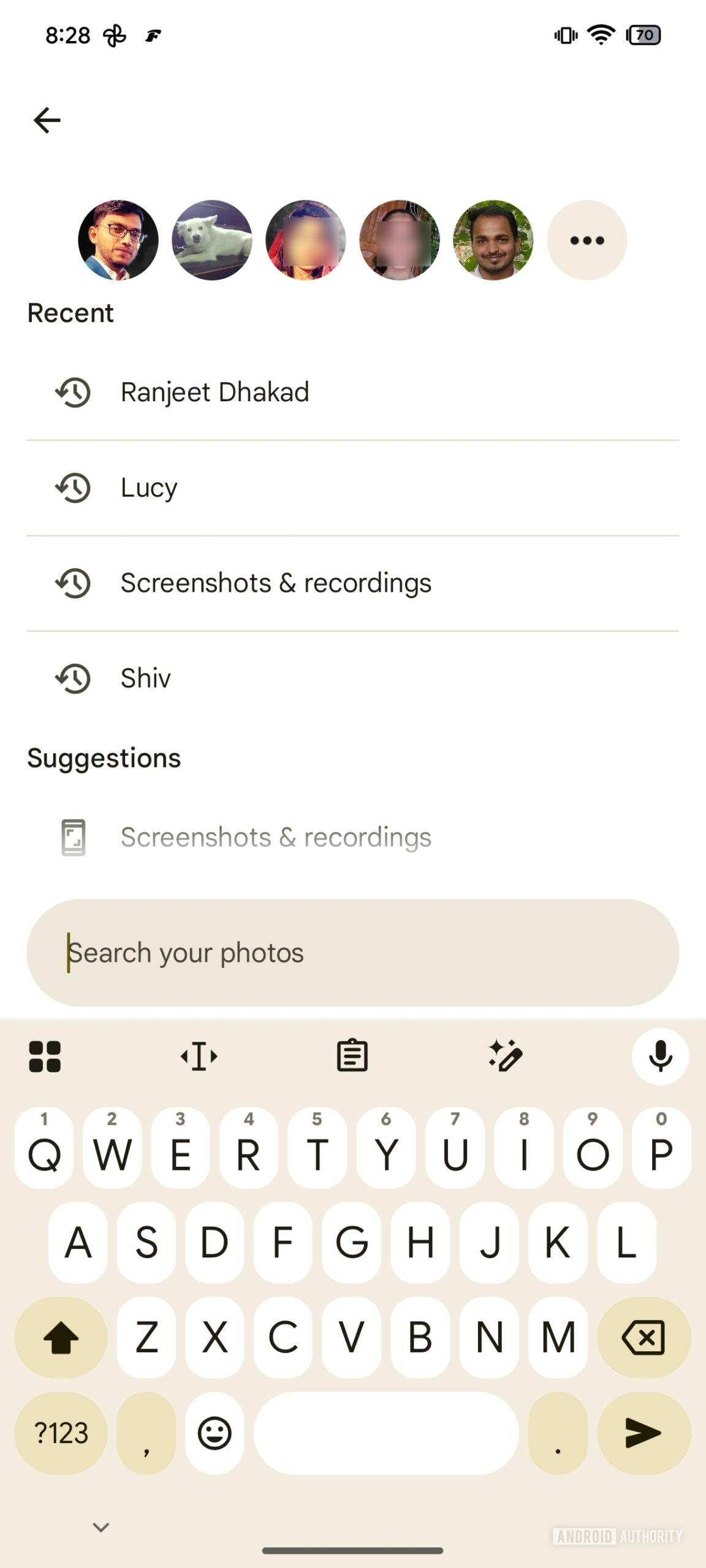Start voice typing with the microphone
The image size is (706, 1568).
pyautogui.click(x=660, y=1057)
